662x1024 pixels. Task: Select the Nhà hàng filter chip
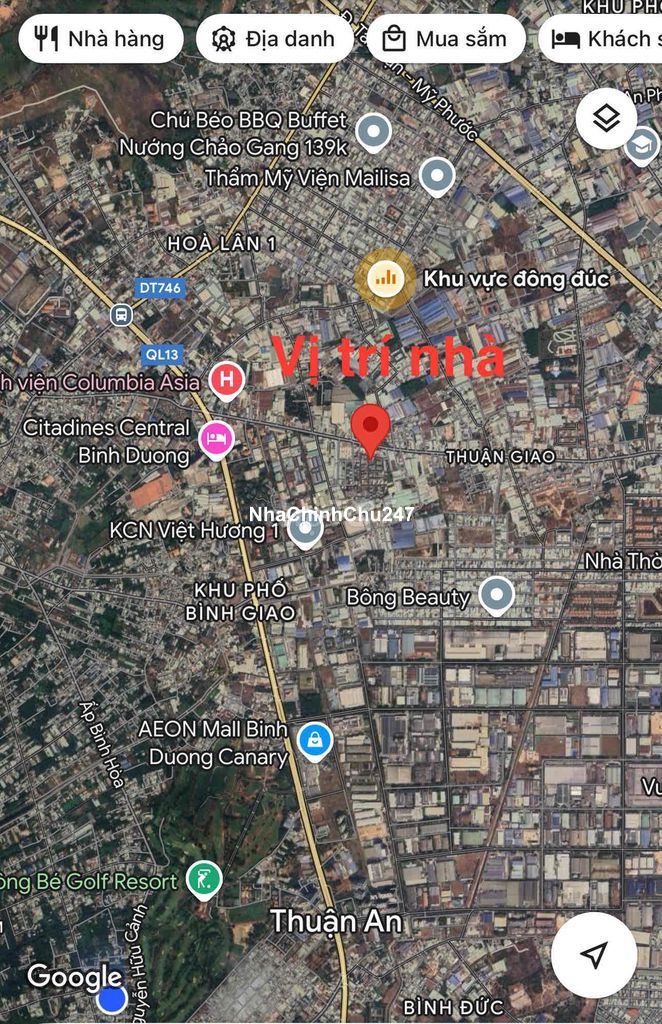100,39
